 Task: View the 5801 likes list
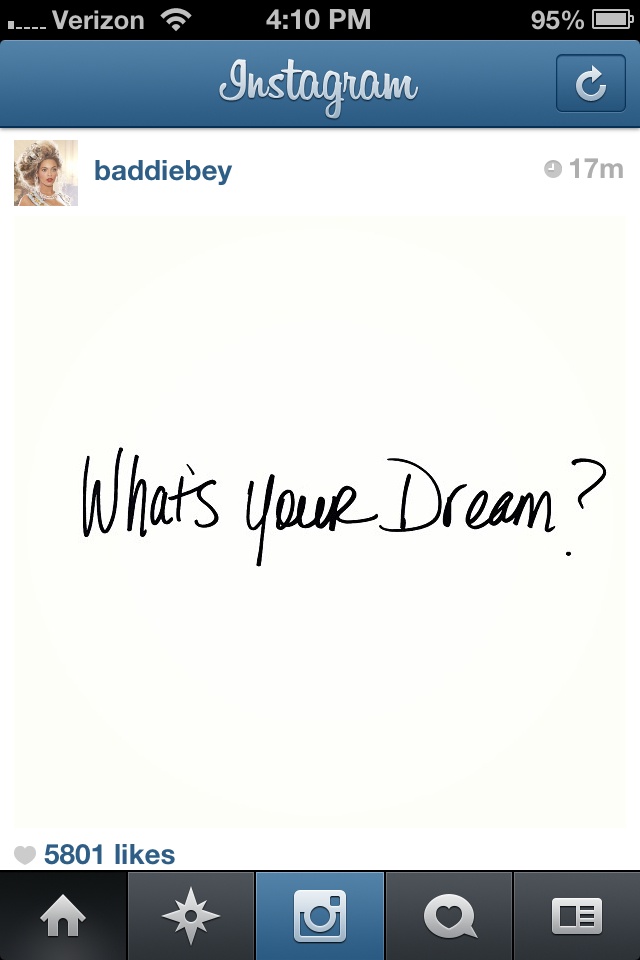(x=109, y=855)
